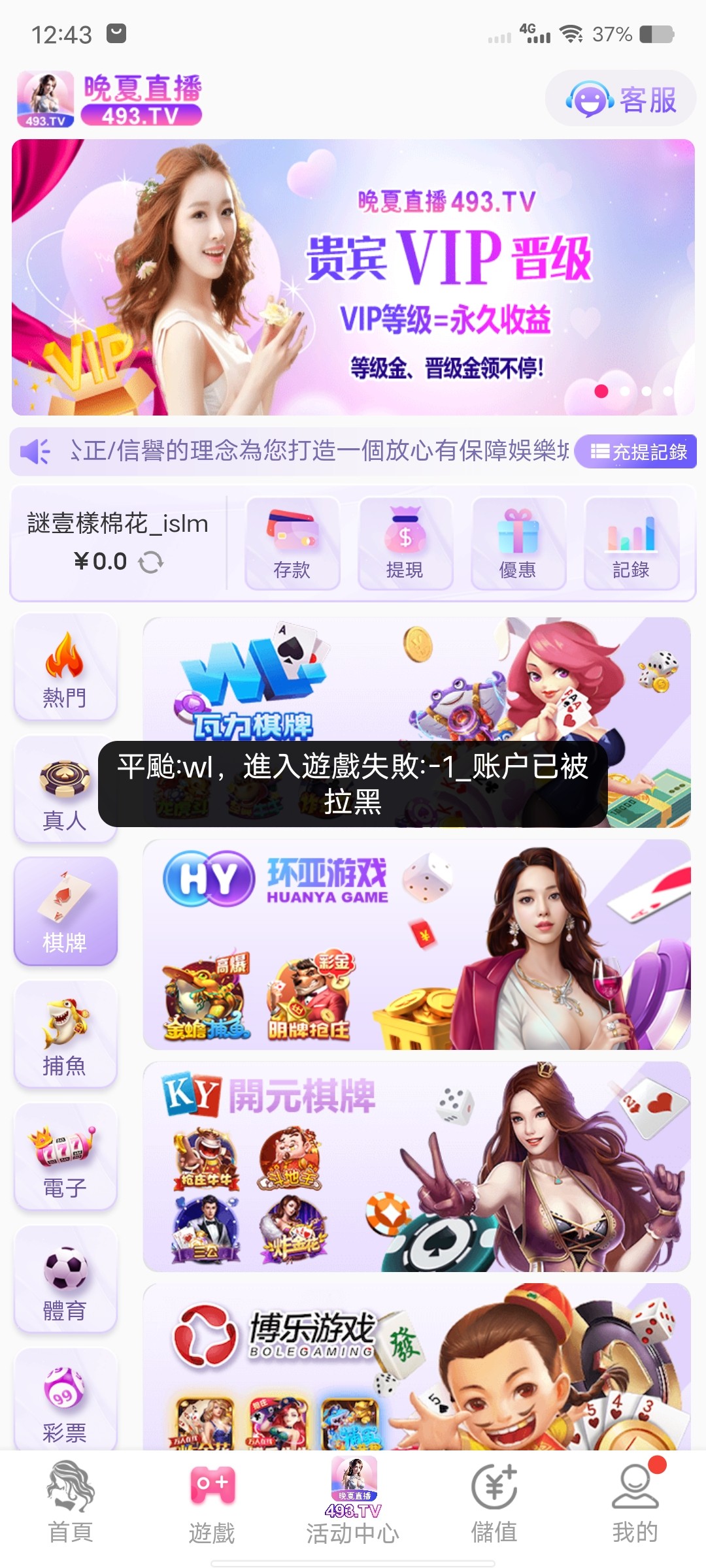
Task: Open 充提記錄 records
Action: point(637,451)
